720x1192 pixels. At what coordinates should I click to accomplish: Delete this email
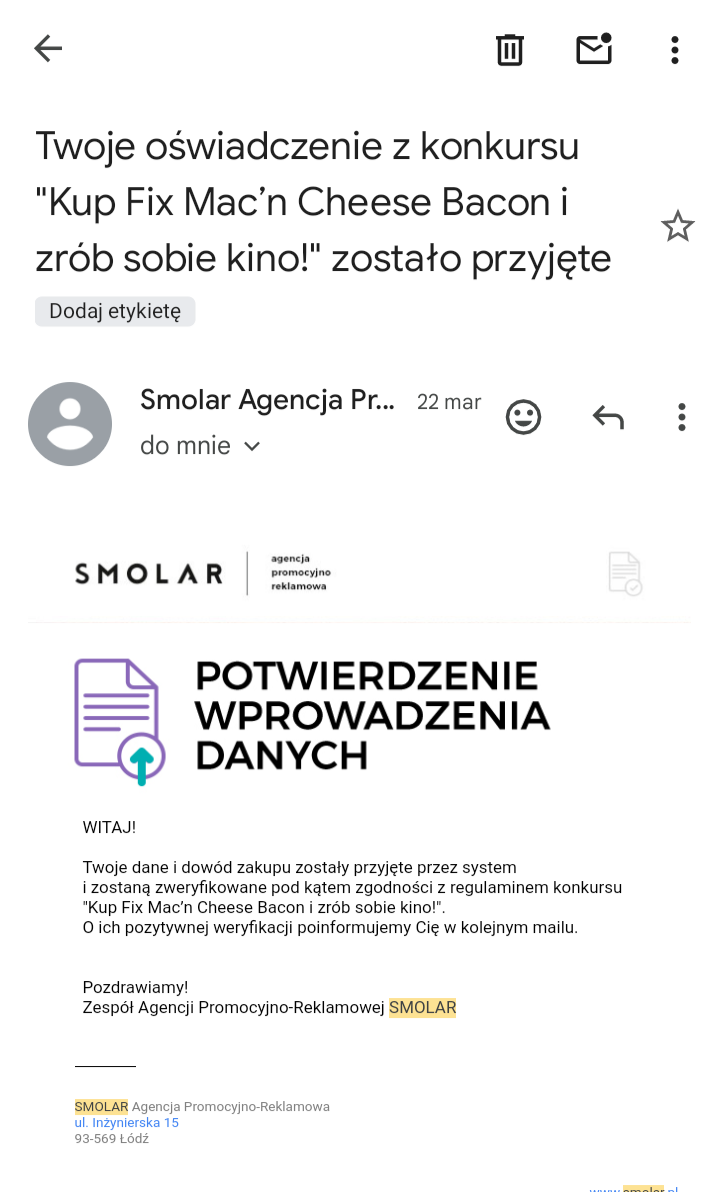[510, 49]
